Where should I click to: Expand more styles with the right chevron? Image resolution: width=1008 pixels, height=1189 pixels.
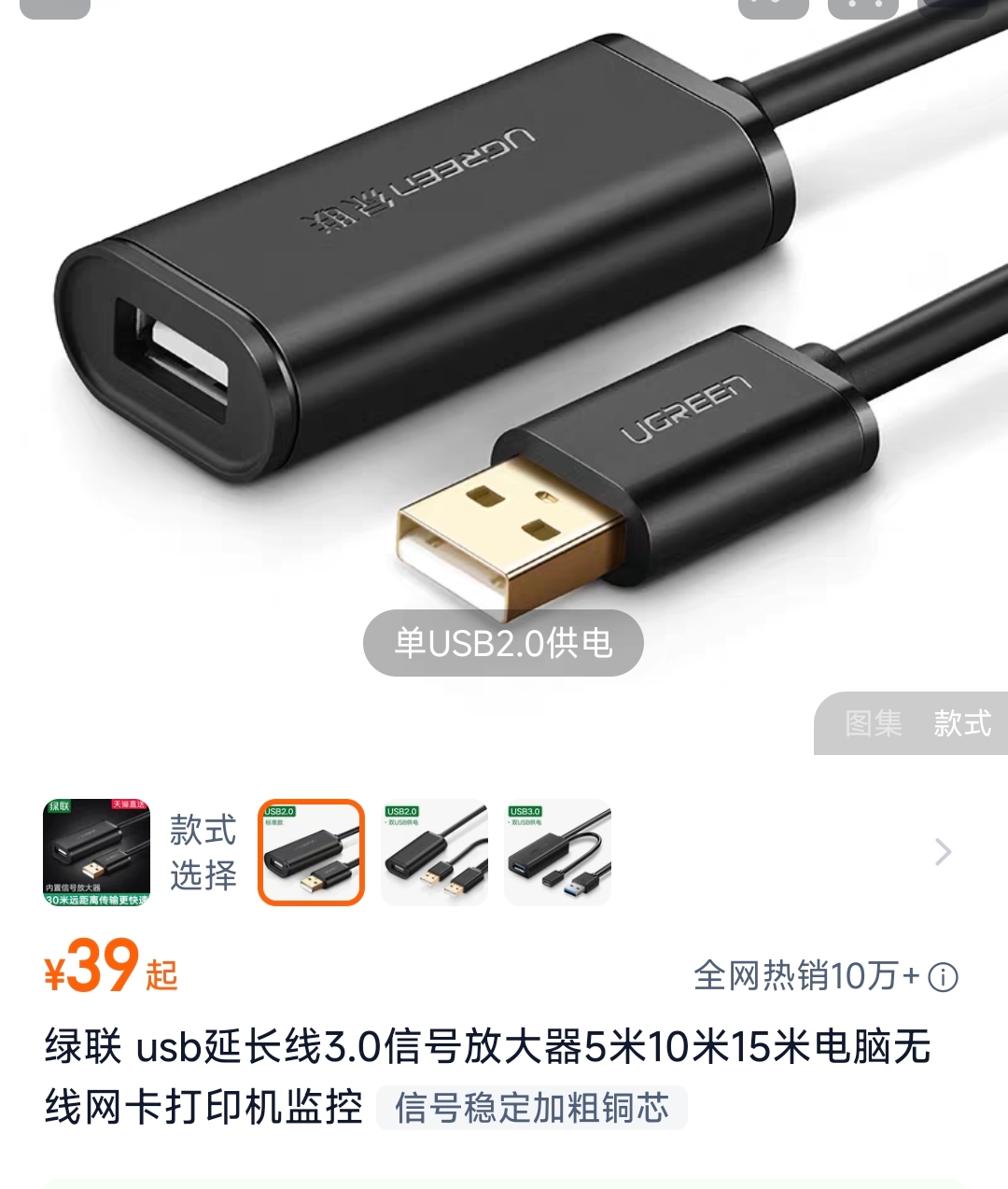point(943,852)
